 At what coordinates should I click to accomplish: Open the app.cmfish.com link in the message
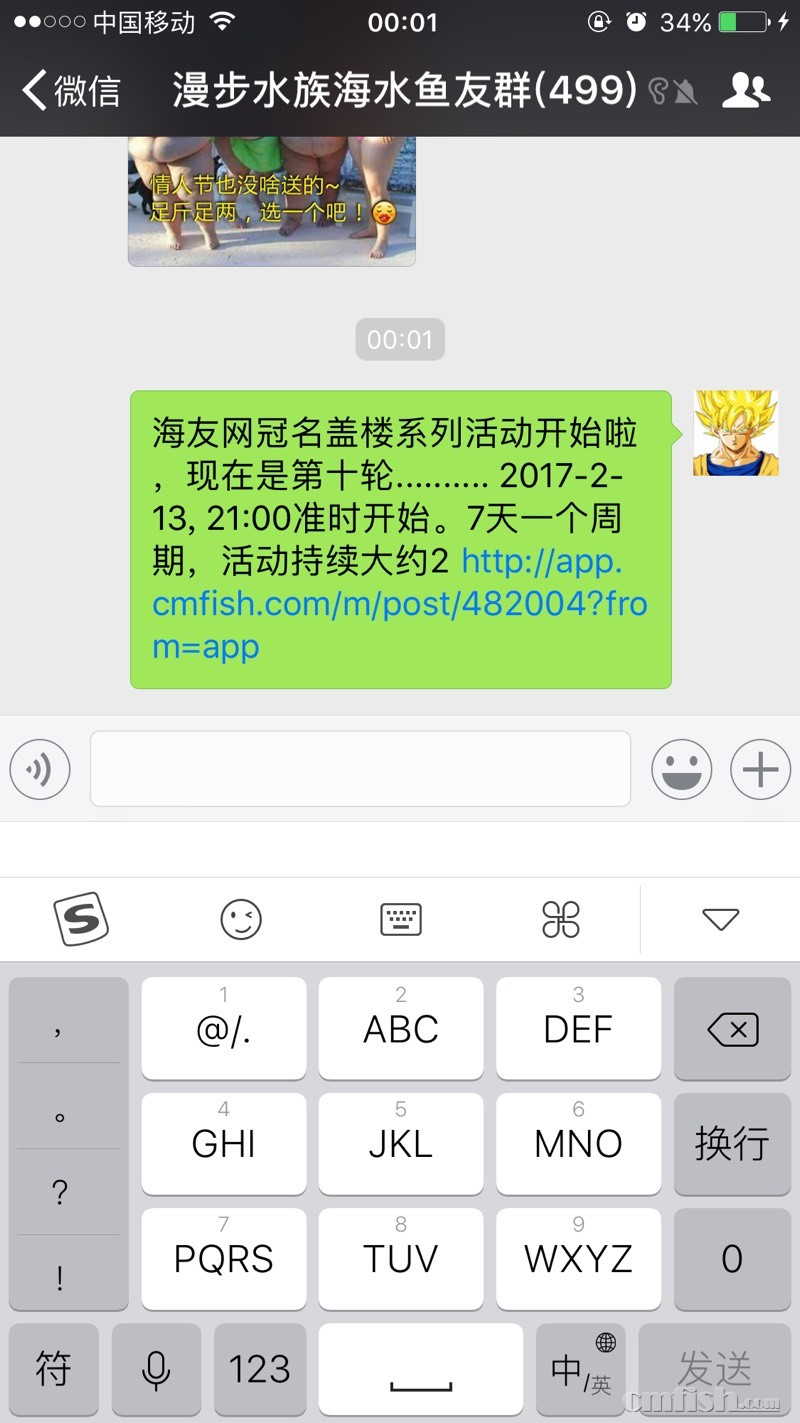point(400,604)
